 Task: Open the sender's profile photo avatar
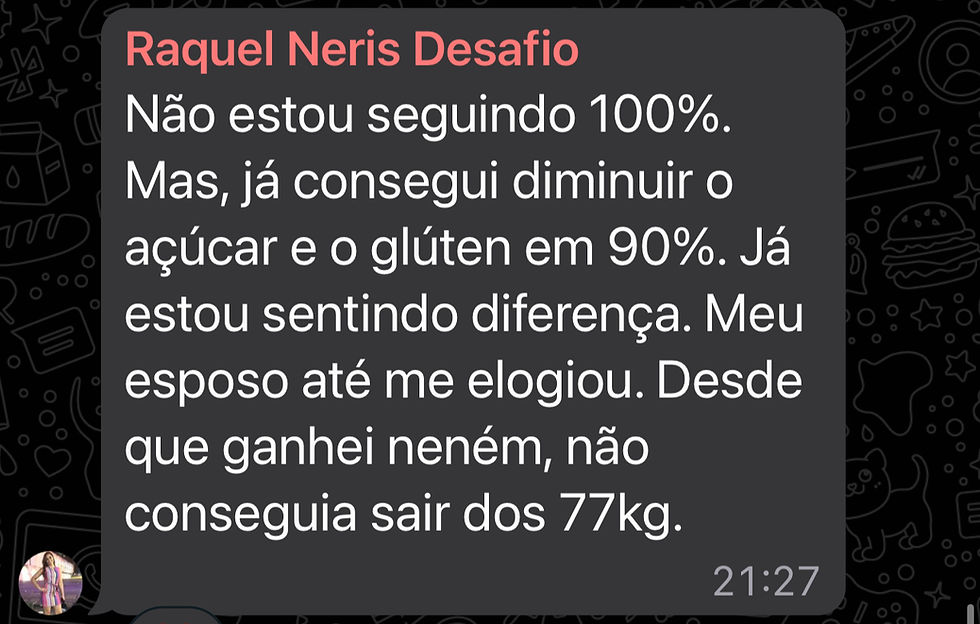49,582
